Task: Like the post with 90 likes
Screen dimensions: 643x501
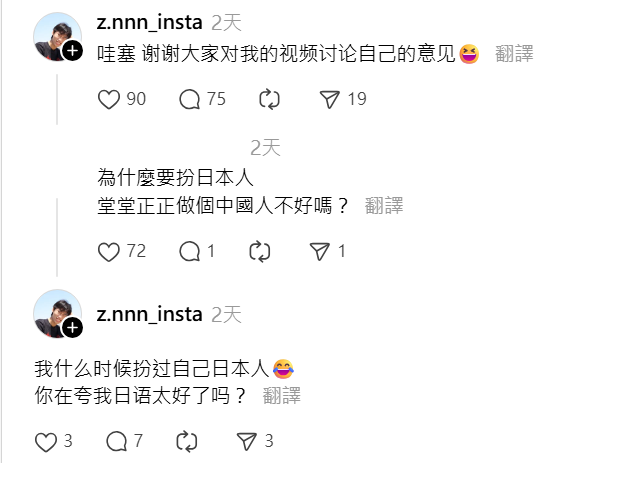Action: coord(110,99)
